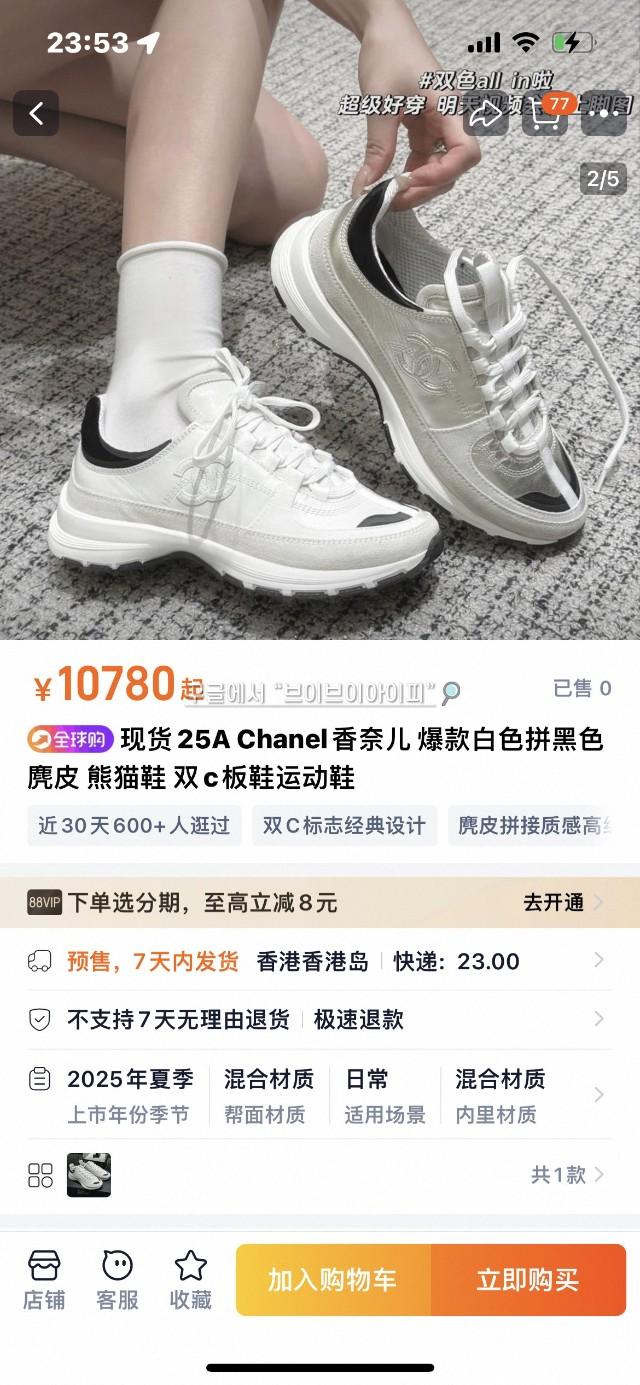
Task: View the return policy and refund row
Action: click(320, 1019)
